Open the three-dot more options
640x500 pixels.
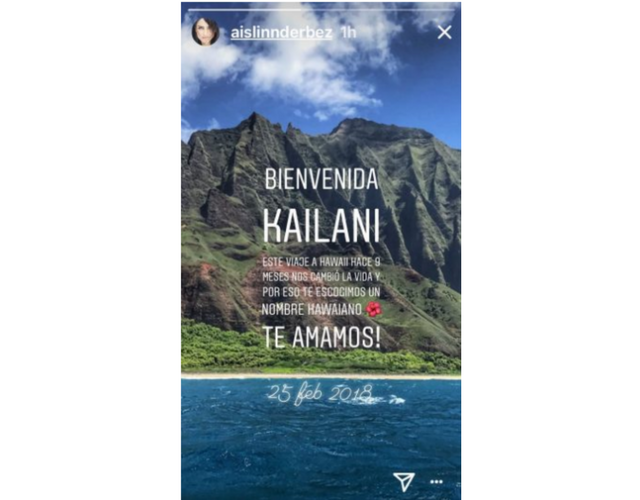coord(437,482)
